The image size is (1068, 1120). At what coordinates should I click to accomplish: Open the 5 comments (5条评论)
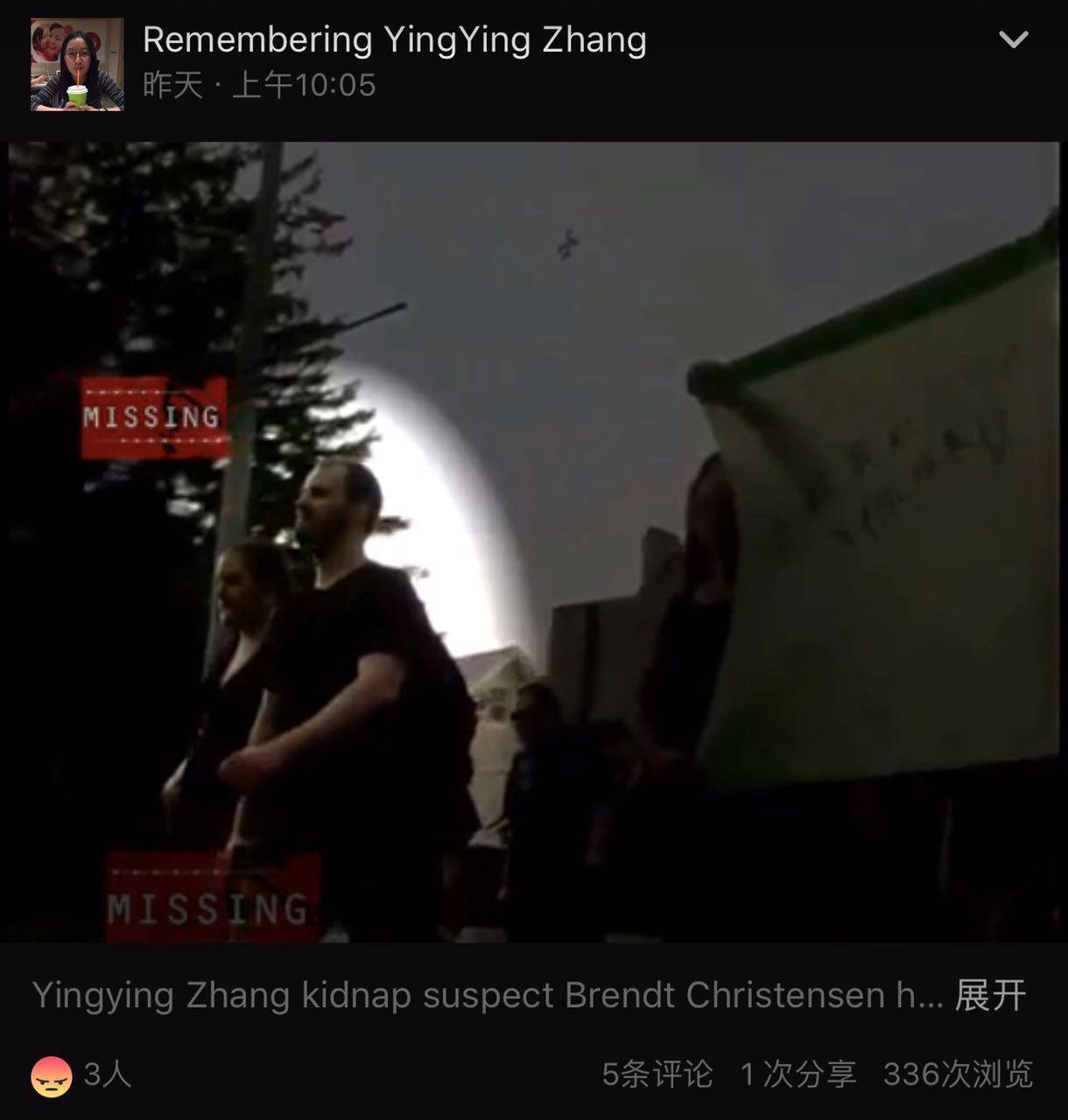[657, 1074]
